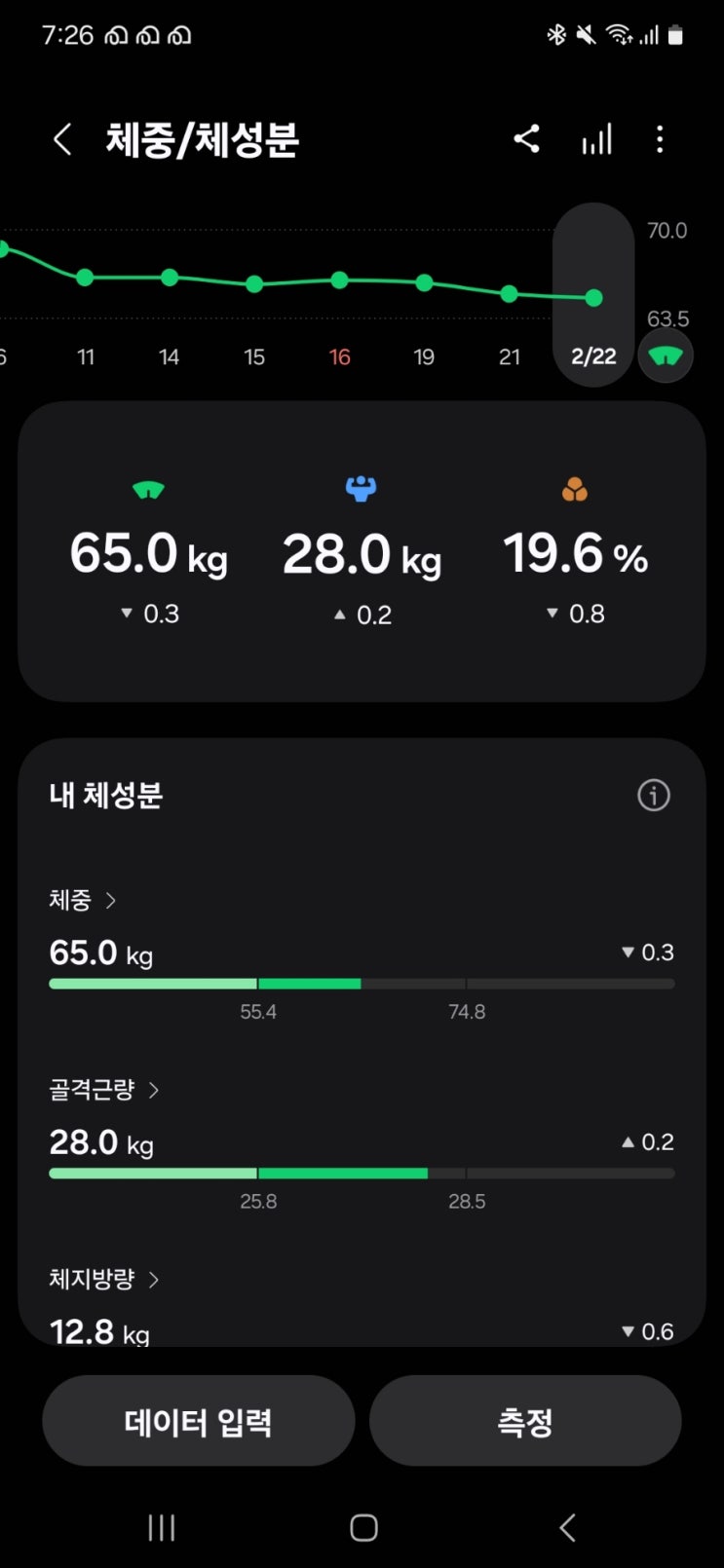Start a measurement with 측정
This screenshot has width=724, height=1568.
(x=525, y=1422)
